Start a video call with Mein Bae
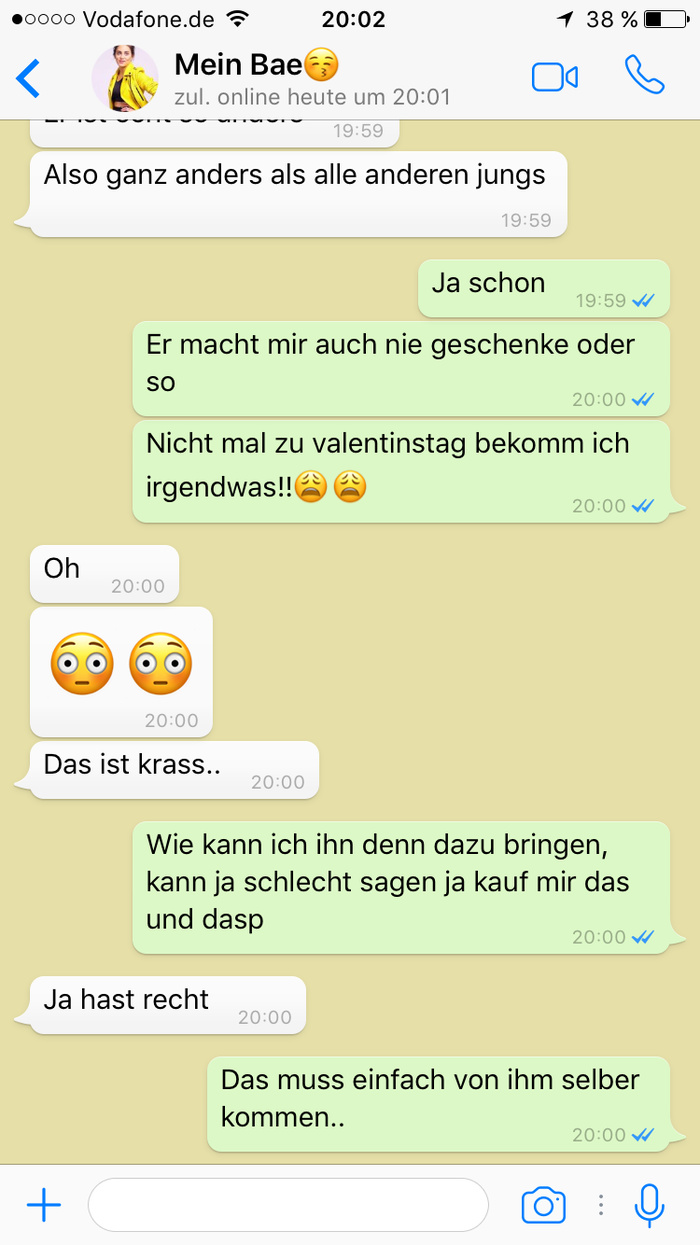Image resolution: width=700 pixels, height=1245 pixels. (x=555, y=77)
